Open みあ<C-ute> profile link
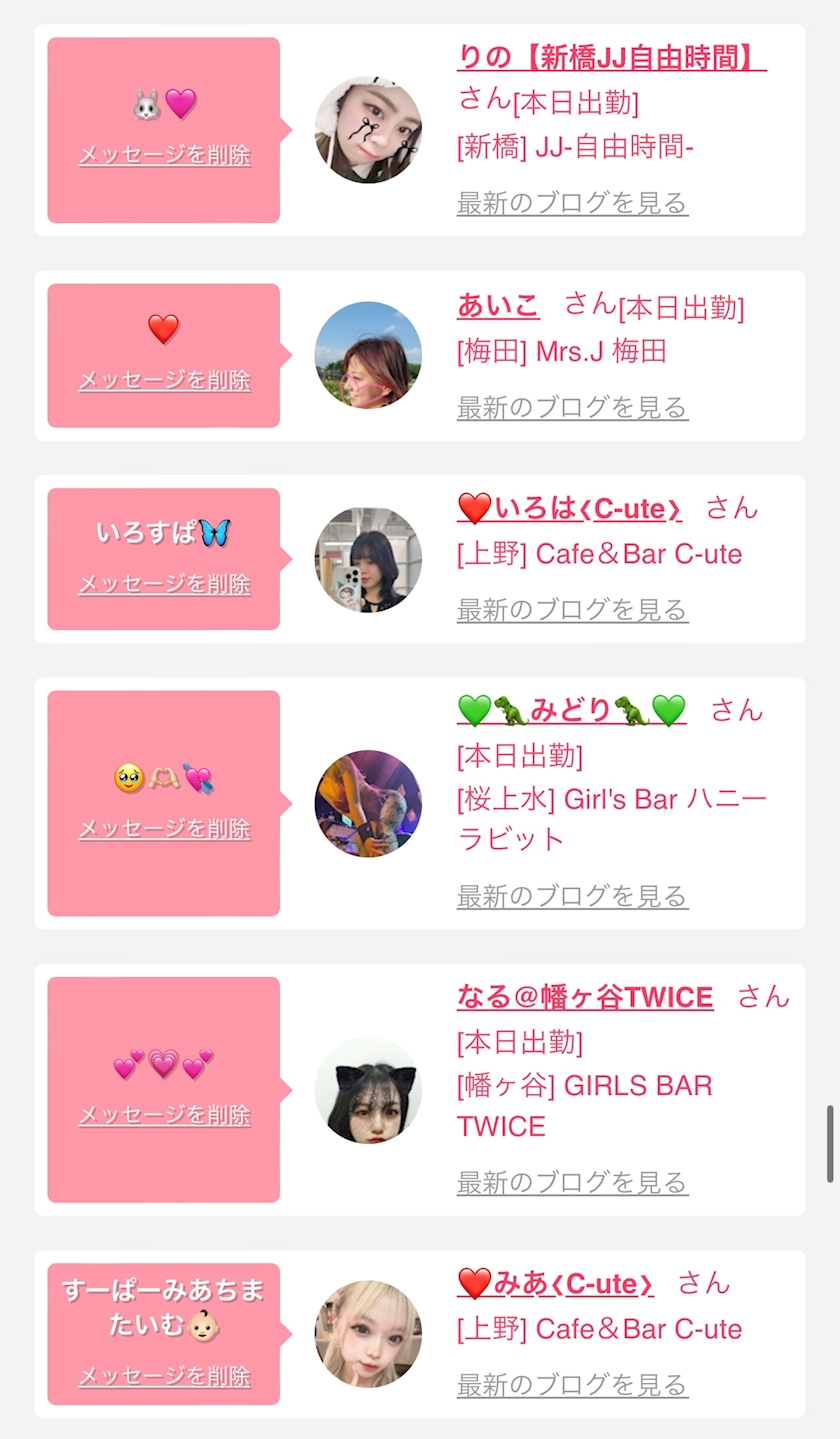The height and width of the screenshot is (1439, 840). click(556, 1283)
